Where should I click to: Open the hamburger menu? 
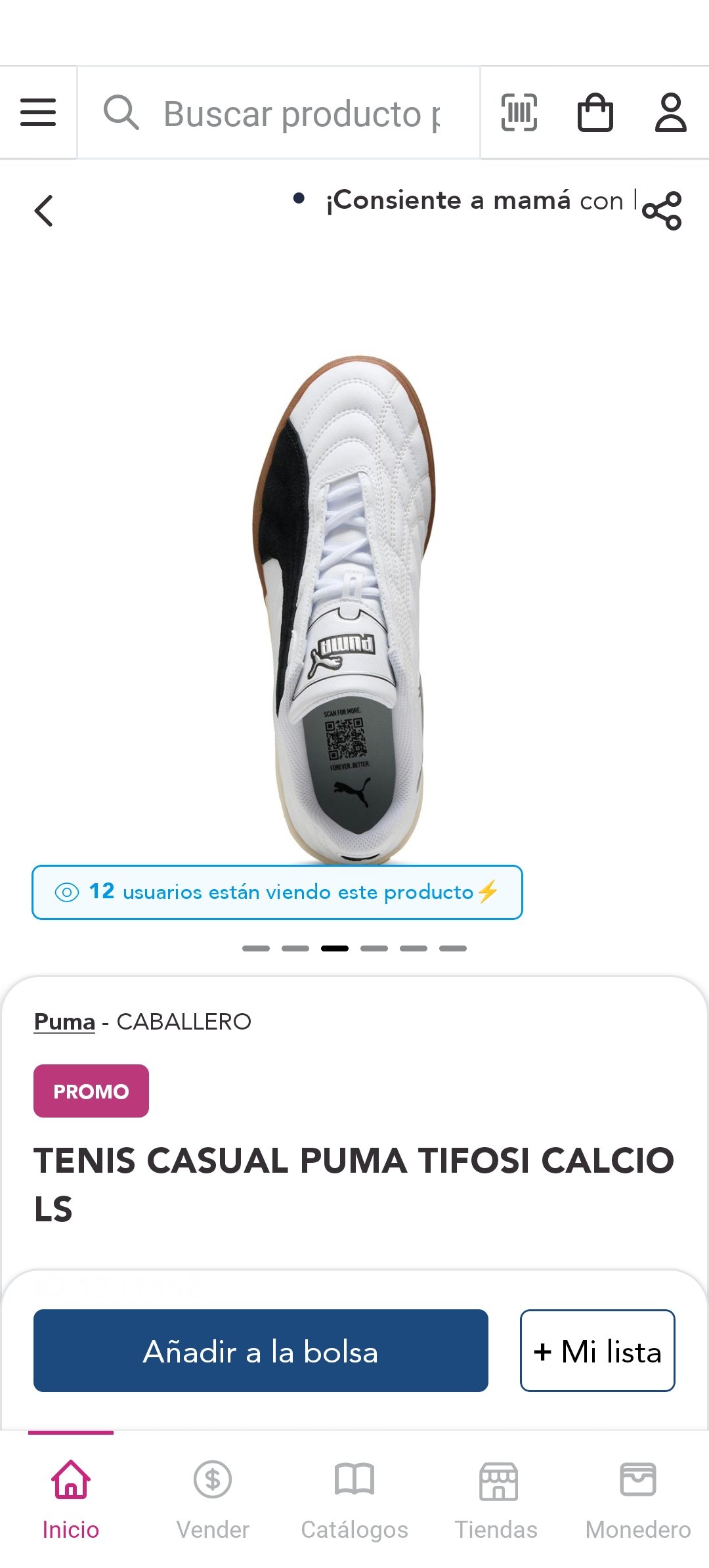click(x=38, y=112)
